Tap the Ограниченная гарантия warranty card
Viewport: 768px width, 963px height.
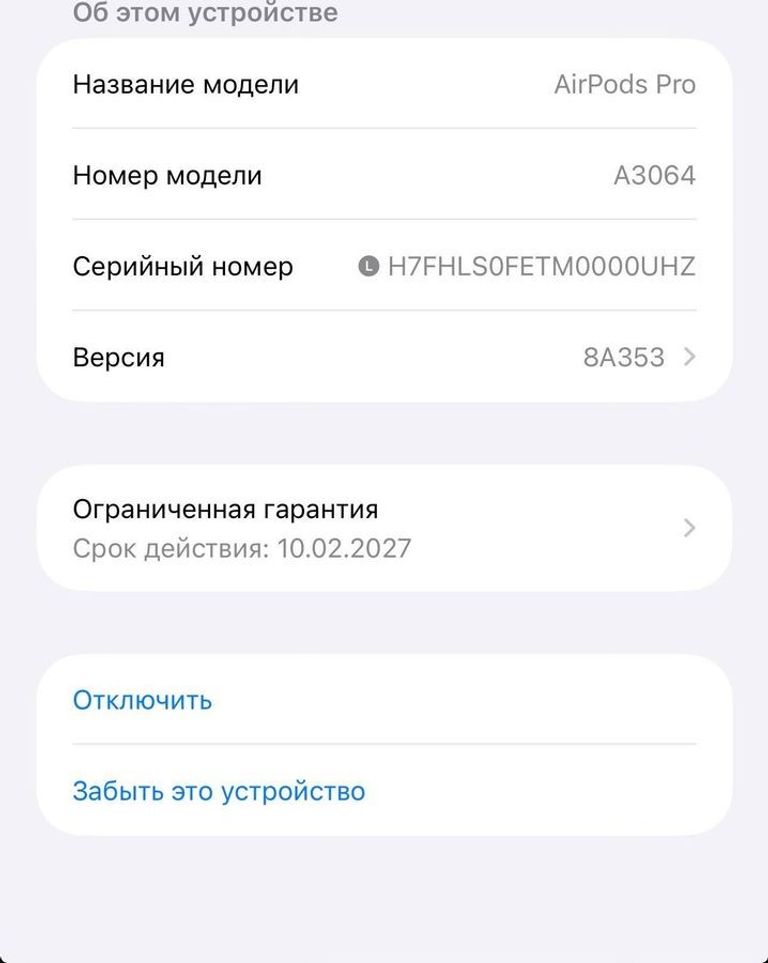click(x=384, y=527)
